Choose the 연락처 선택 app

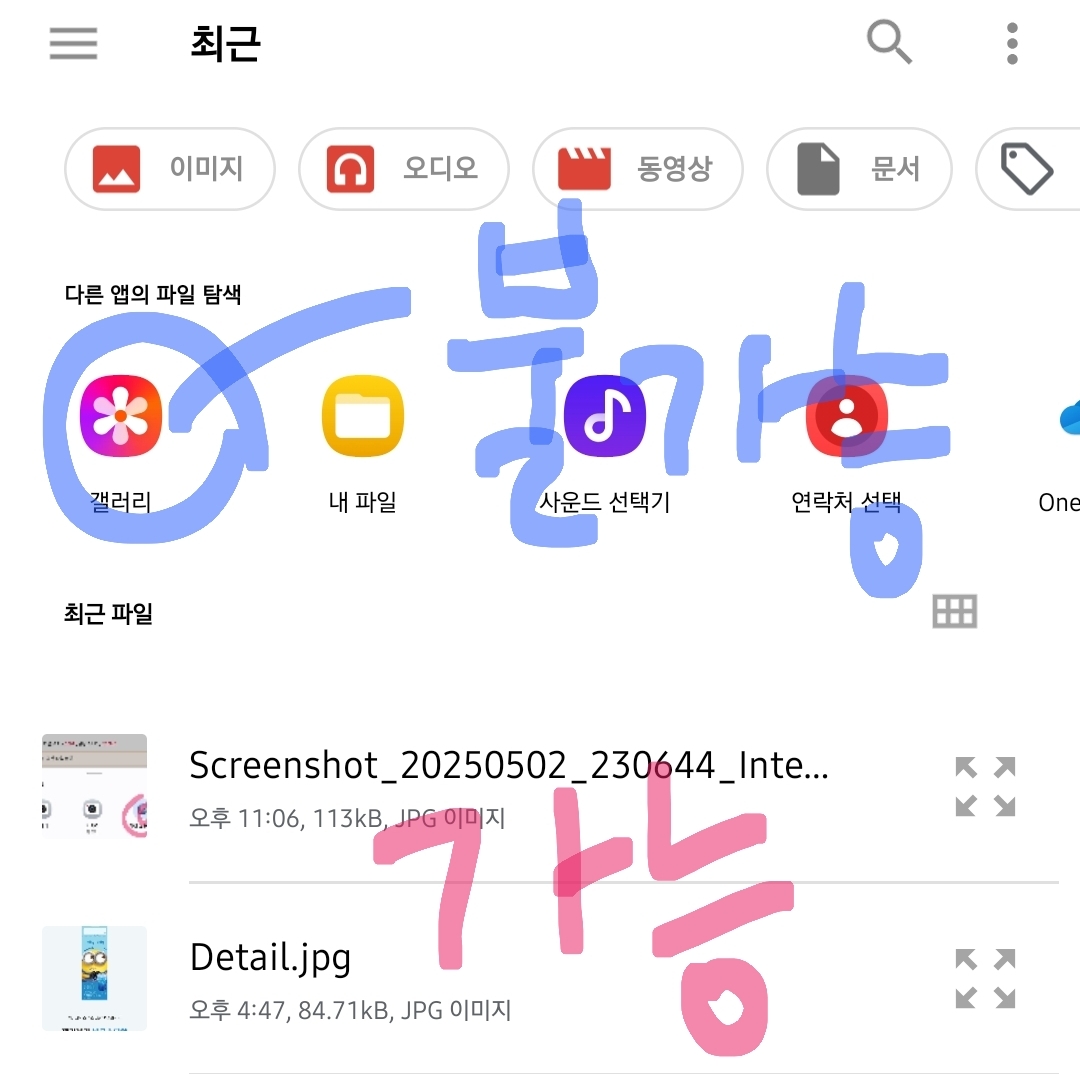point(846,415)
